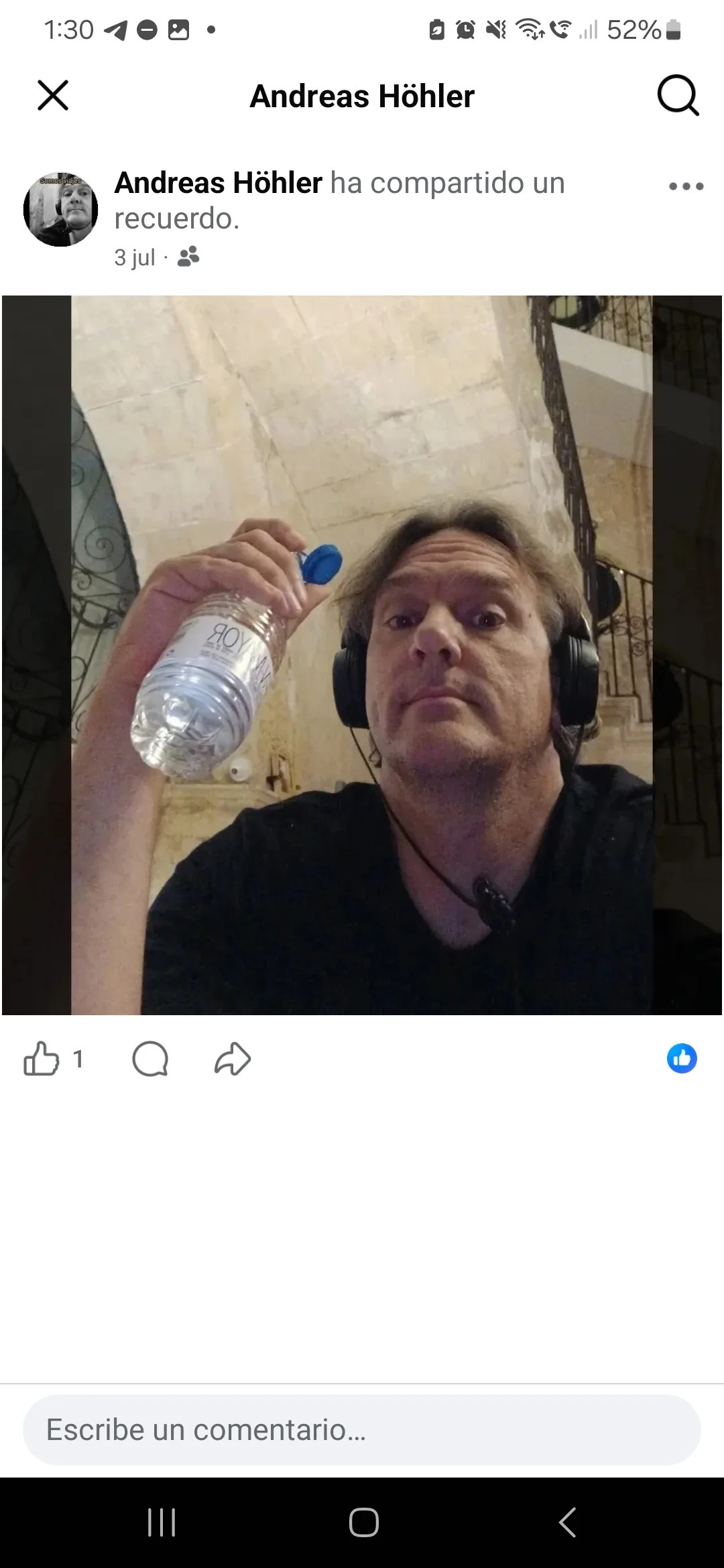Open the Andreas Höhler name link in post
Image resolution: width=724 pixels, height=1568 pixels.
click(218, 183)
